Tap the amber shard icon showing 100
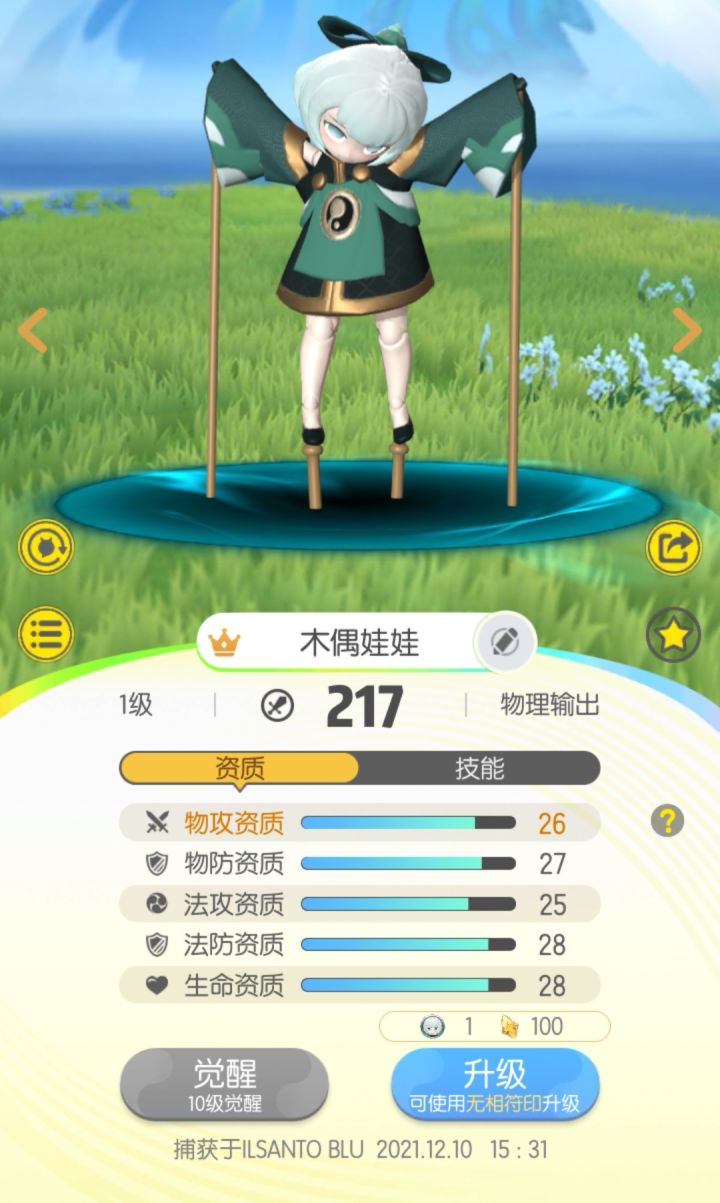The image size is (720, 1203). 512,1027
